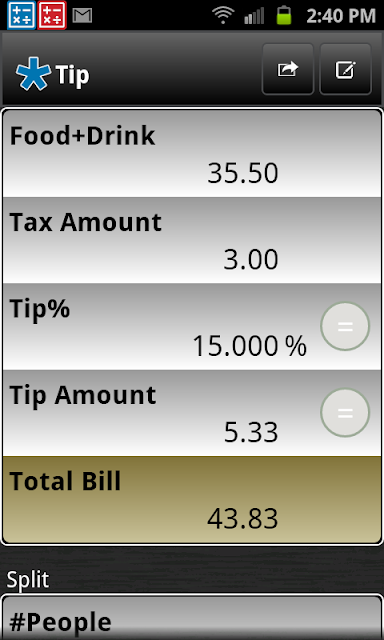Open the #People split field
Screen dimensions: 384x640
(192, 618)
